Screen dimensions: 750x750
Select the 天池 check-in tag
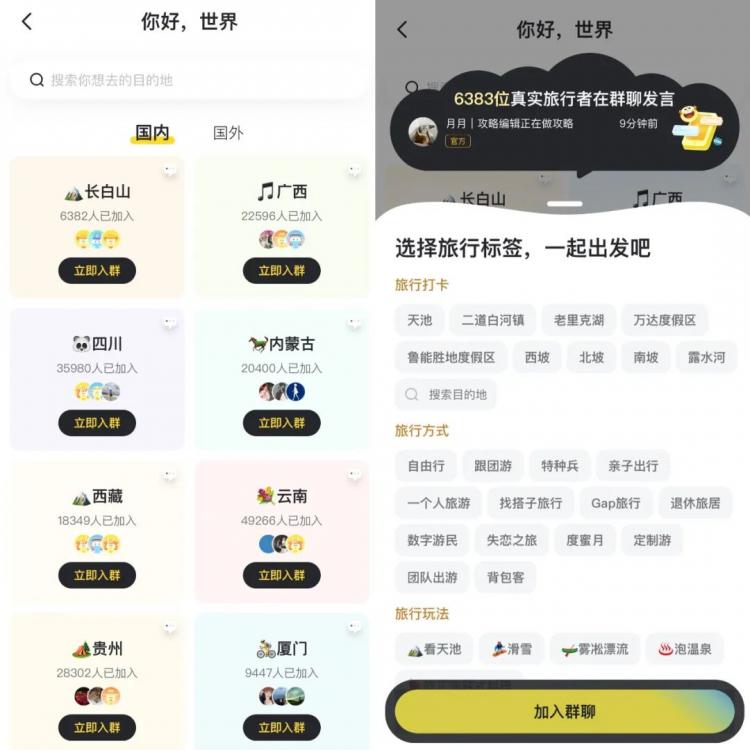419,321
